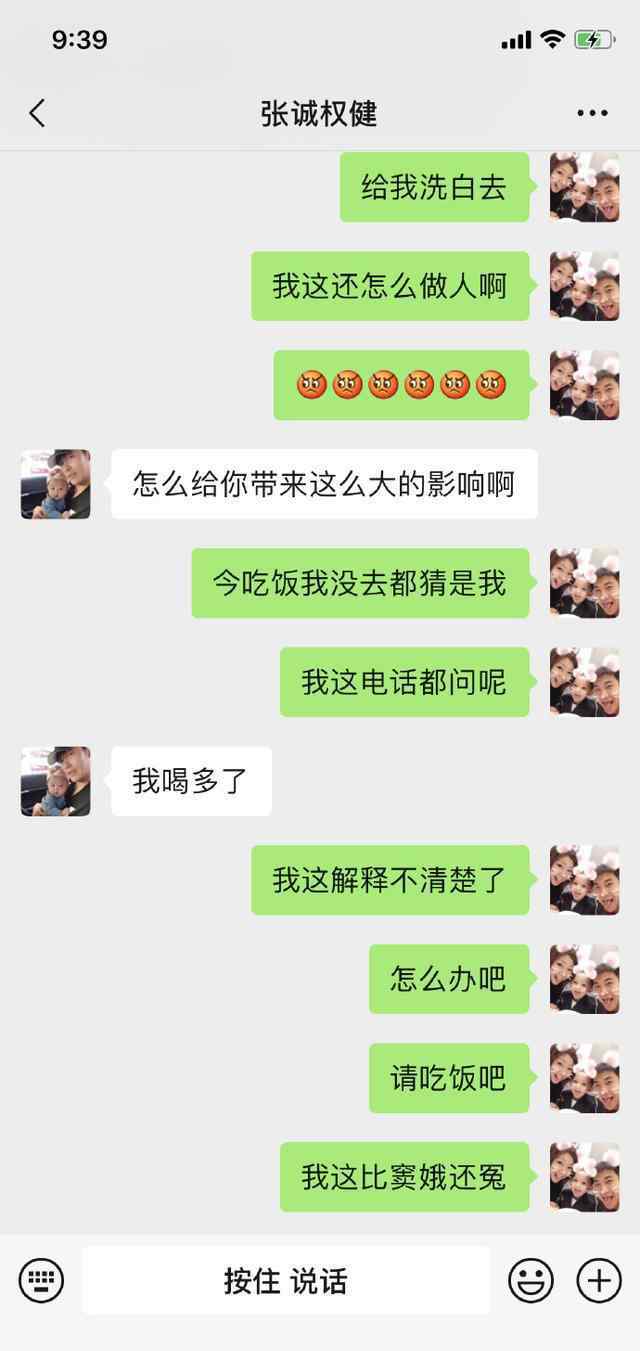Tap the 按住 说话 hold-to-talk button

click(x=286, y=1280)
